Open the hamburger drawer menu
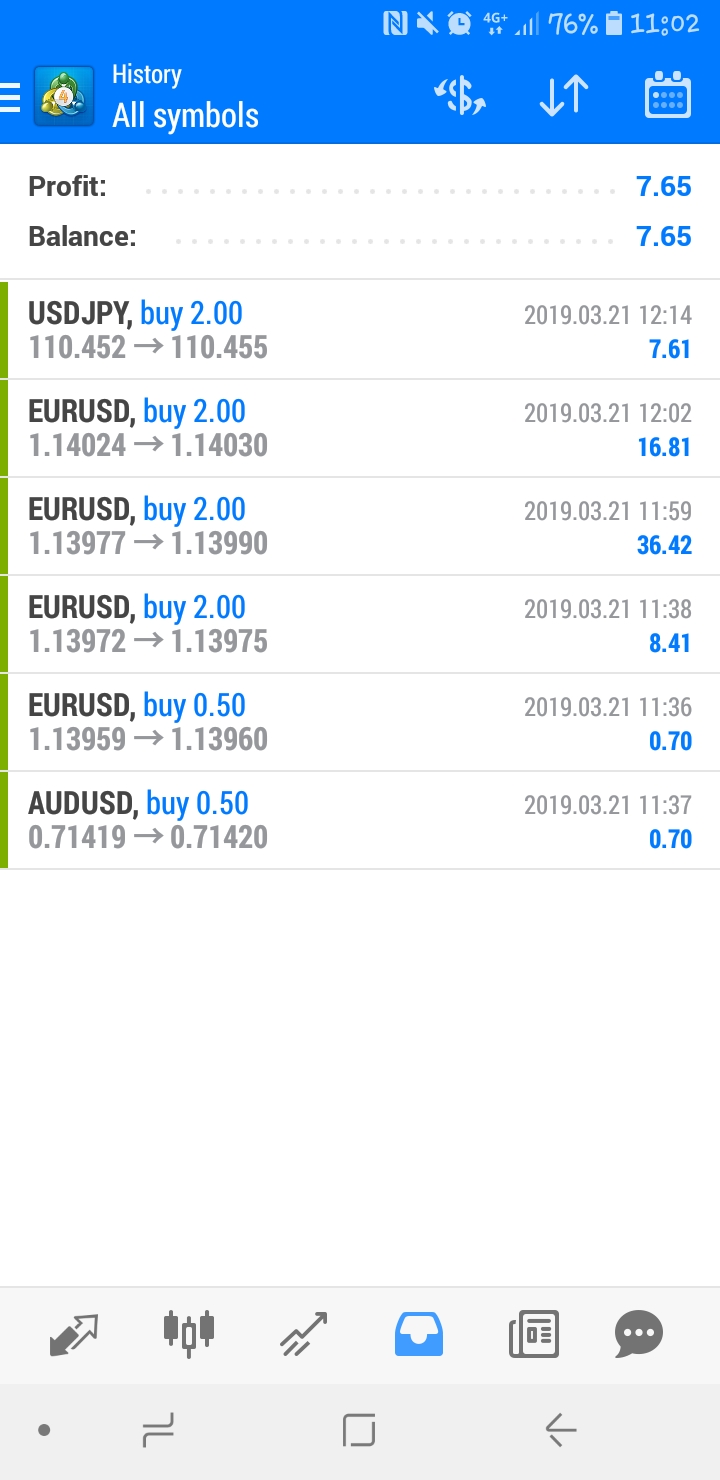Viewport: 720px width, 1480px height. pos(10,97)
